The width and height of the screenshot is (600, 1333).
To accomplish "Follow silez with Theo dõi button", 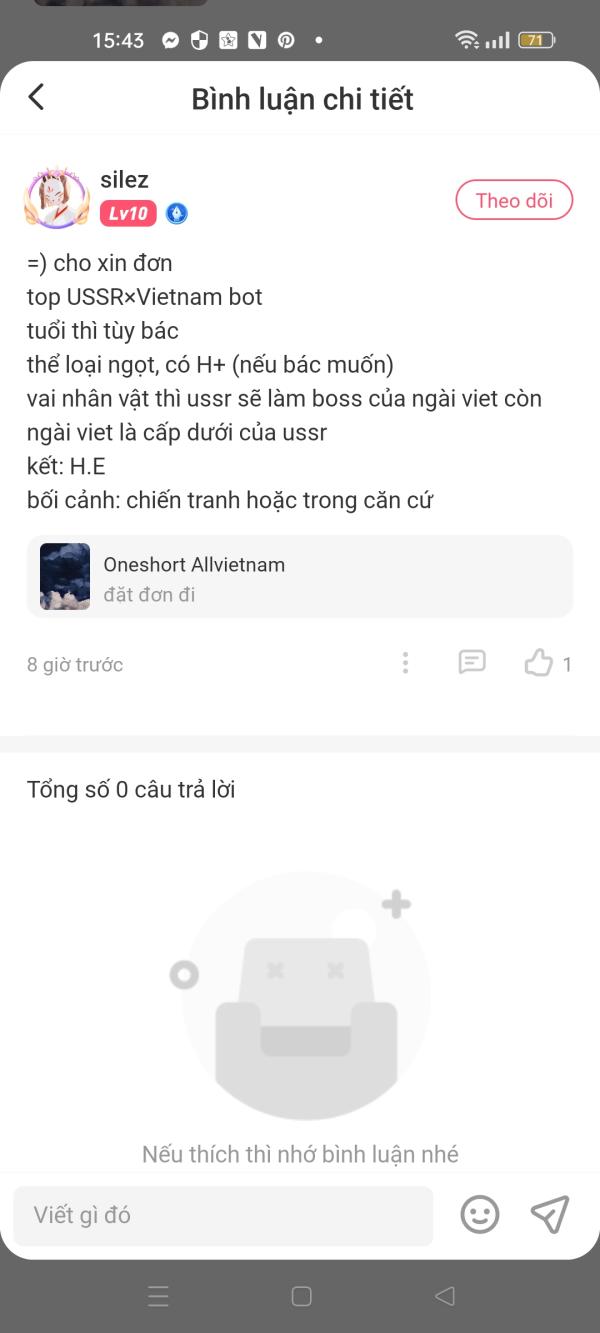I will tap(514, 200).
